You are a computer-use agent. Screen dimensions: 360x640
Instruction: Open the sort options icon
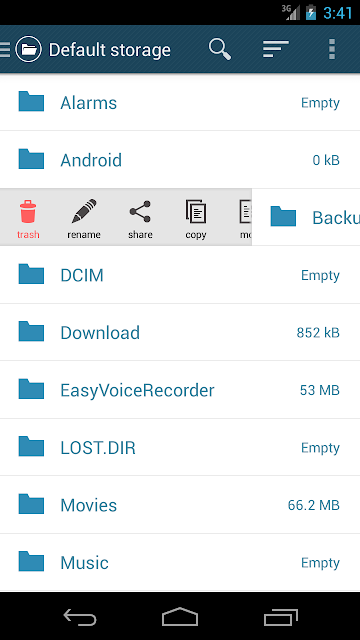276,49
